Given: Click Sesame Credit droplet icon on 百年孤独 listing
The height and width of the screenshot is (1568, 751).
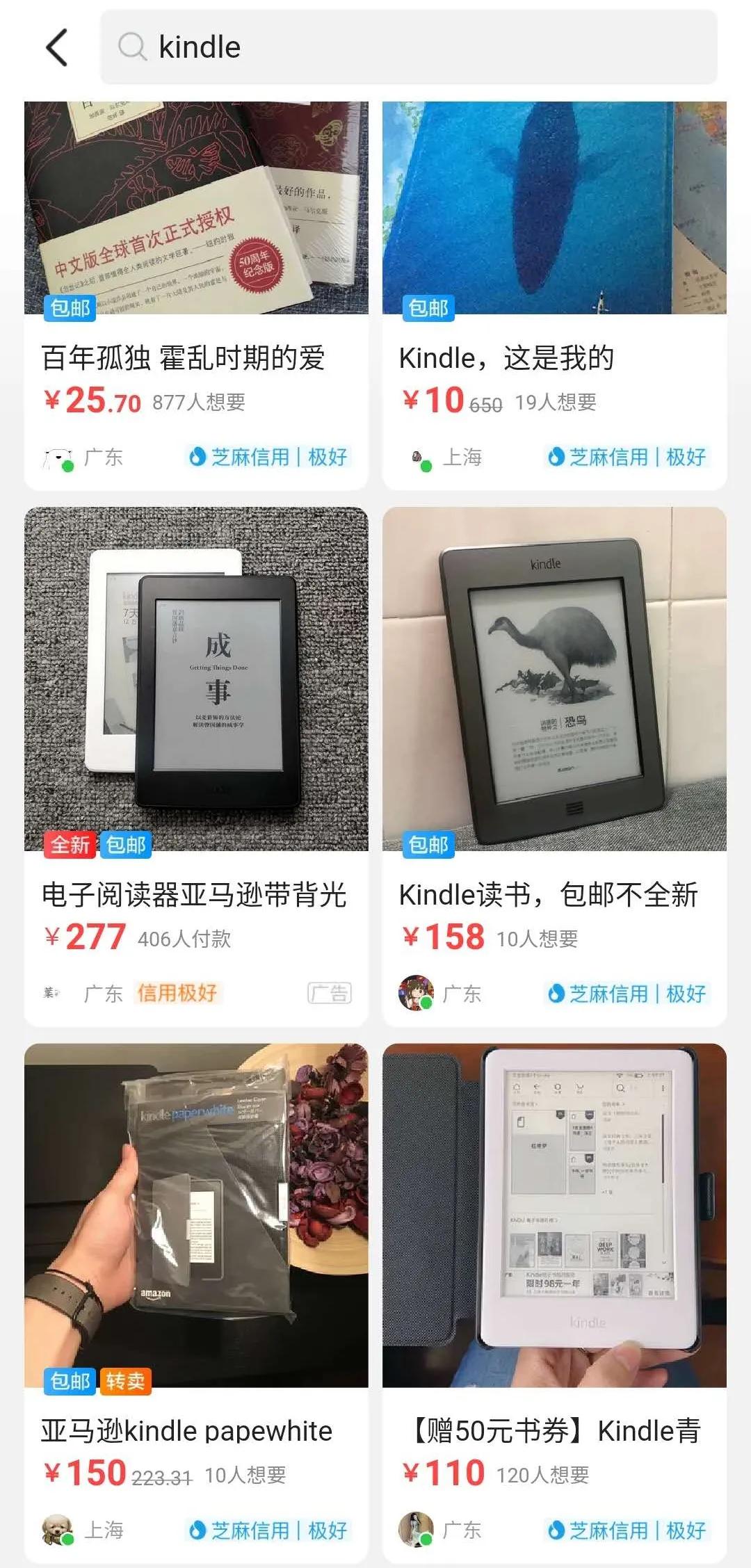Looking at the screenshot, I should (x=197, y=457).
